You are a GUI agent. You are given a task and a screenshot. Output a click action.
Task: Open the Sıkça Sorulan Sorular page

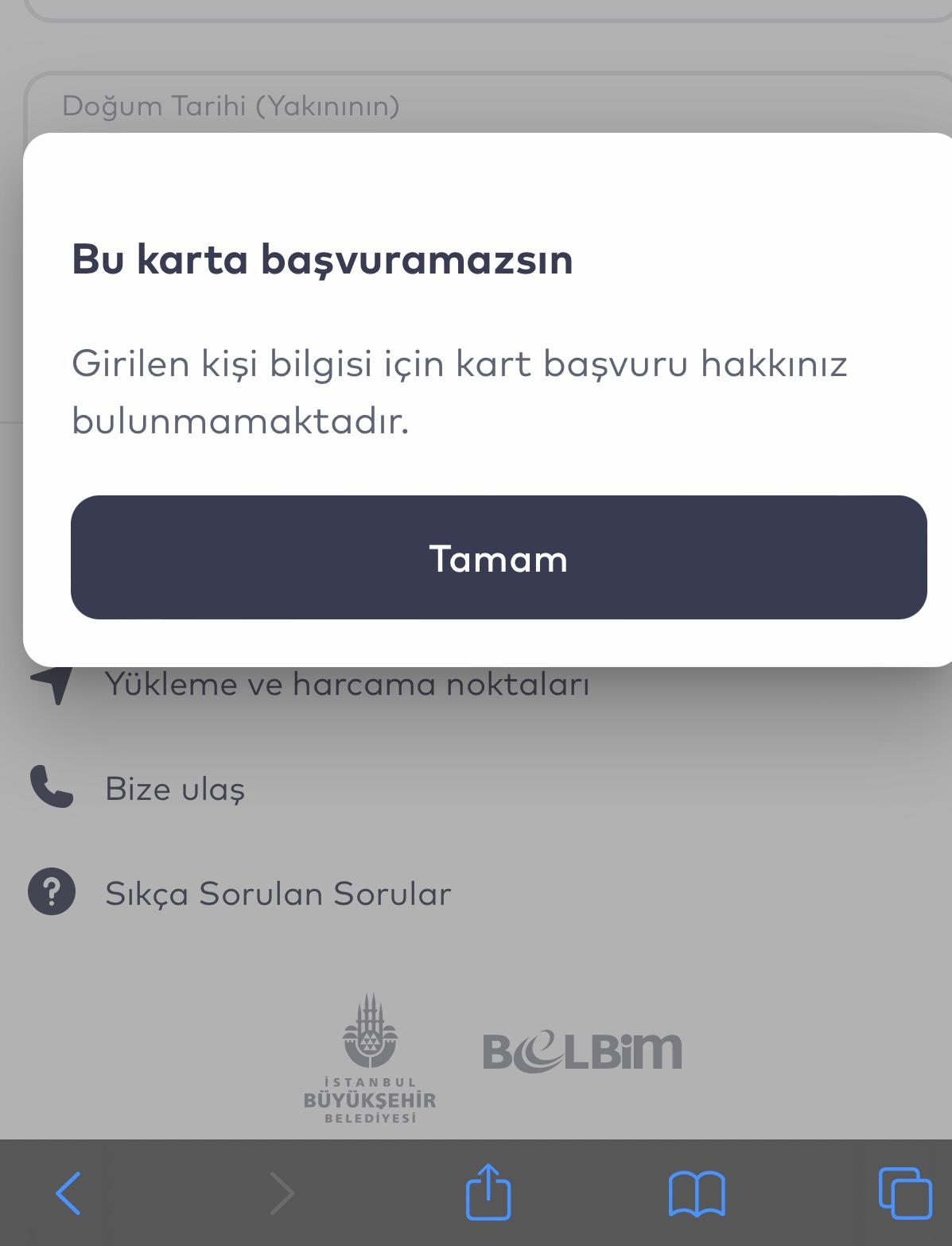pyautogui.click(x=278, y=893)
